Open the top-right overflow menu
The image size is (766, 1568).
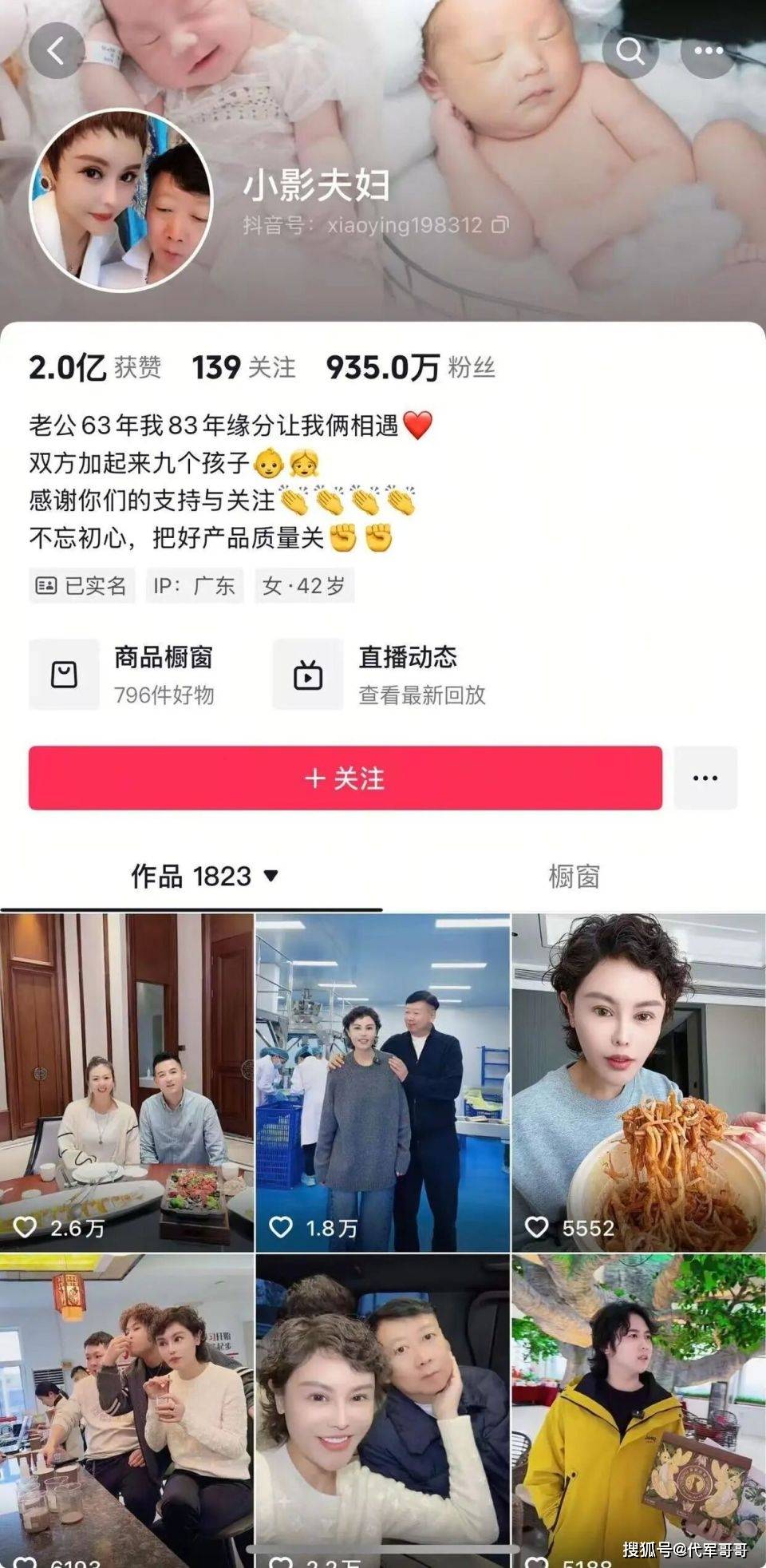(707, 51)
